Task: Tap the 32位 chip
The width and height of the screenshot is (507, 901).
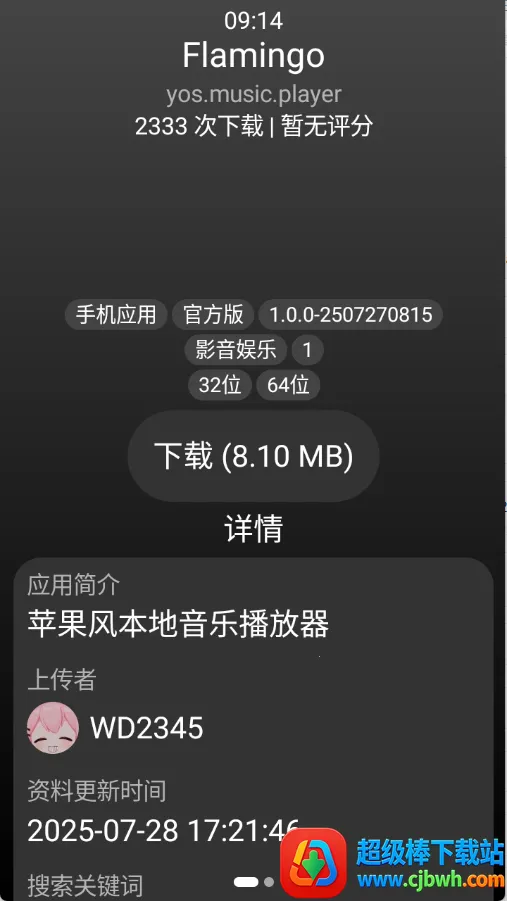Action: coord(220,385)
